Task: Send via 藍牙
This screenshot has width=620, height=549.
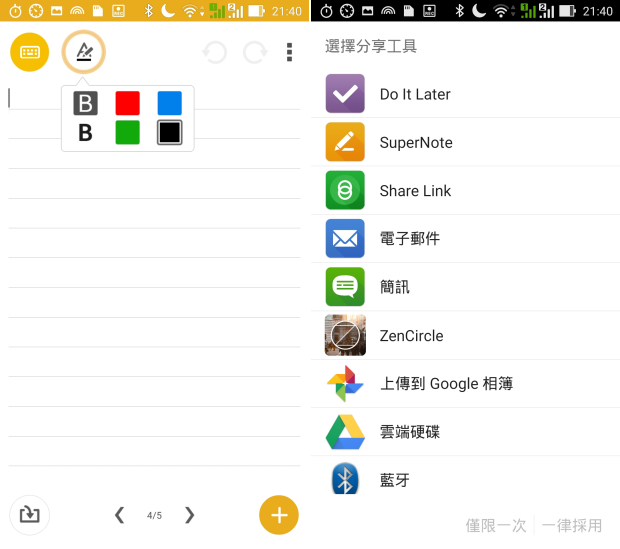Action: [395, 480]
